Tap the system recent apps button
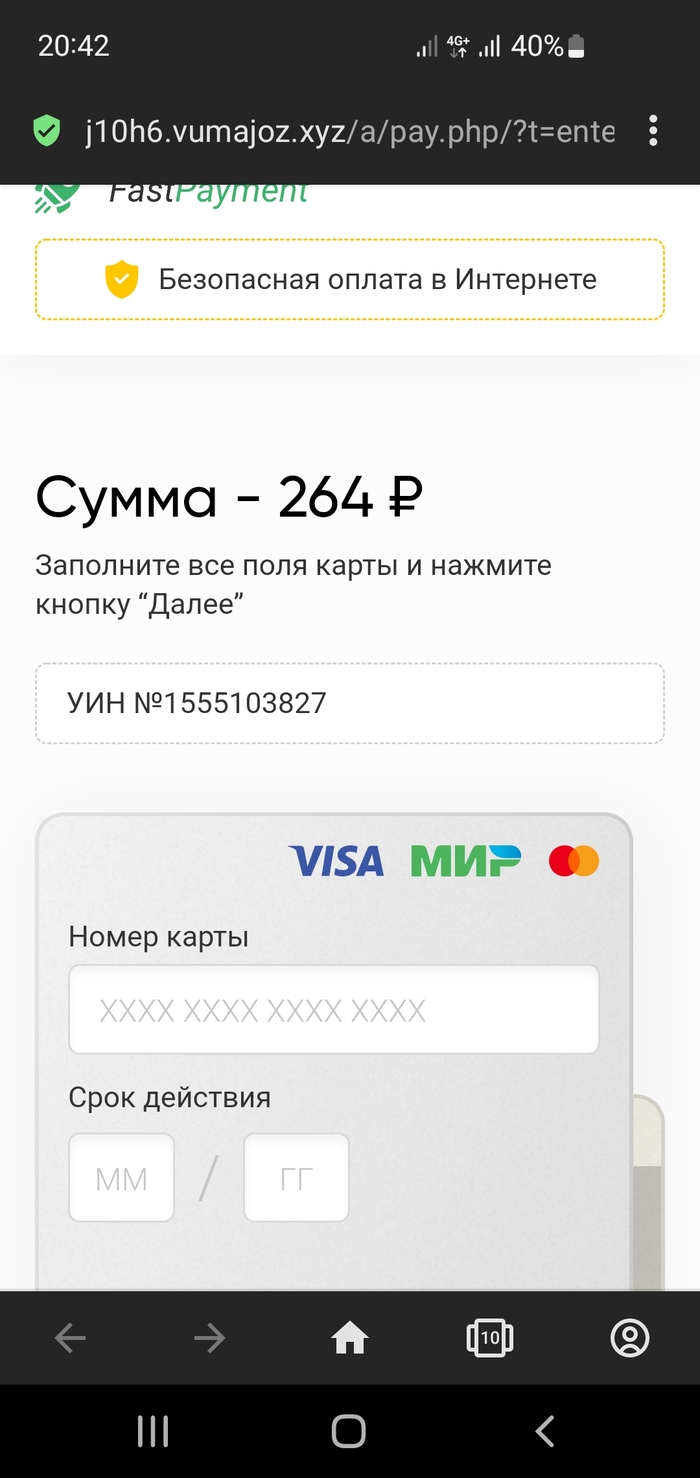 point(152,1432)
